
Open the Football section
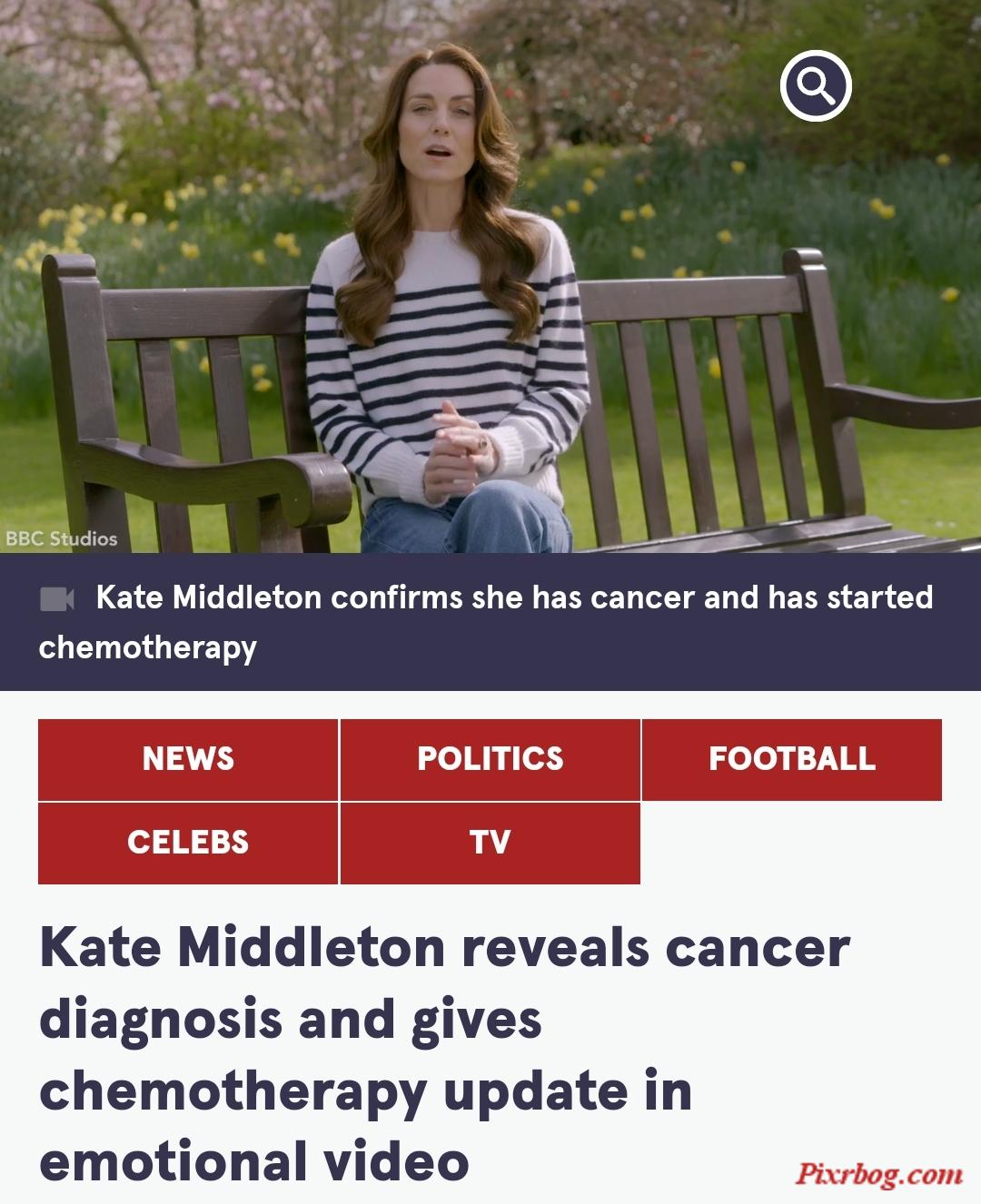click(791, 759)
